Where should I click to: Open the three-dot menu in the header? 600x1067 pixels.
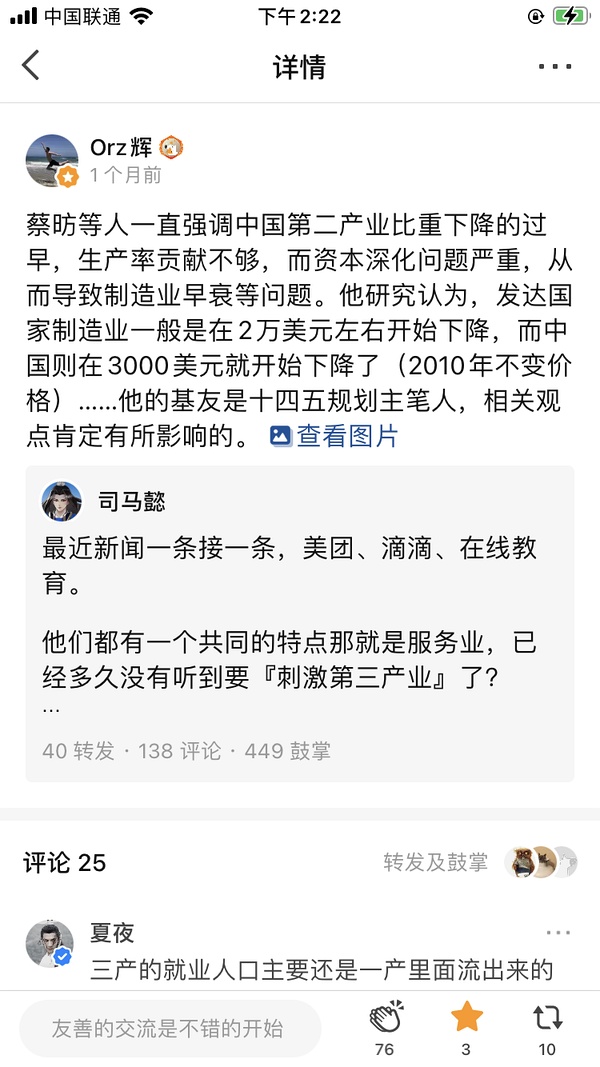554,67
